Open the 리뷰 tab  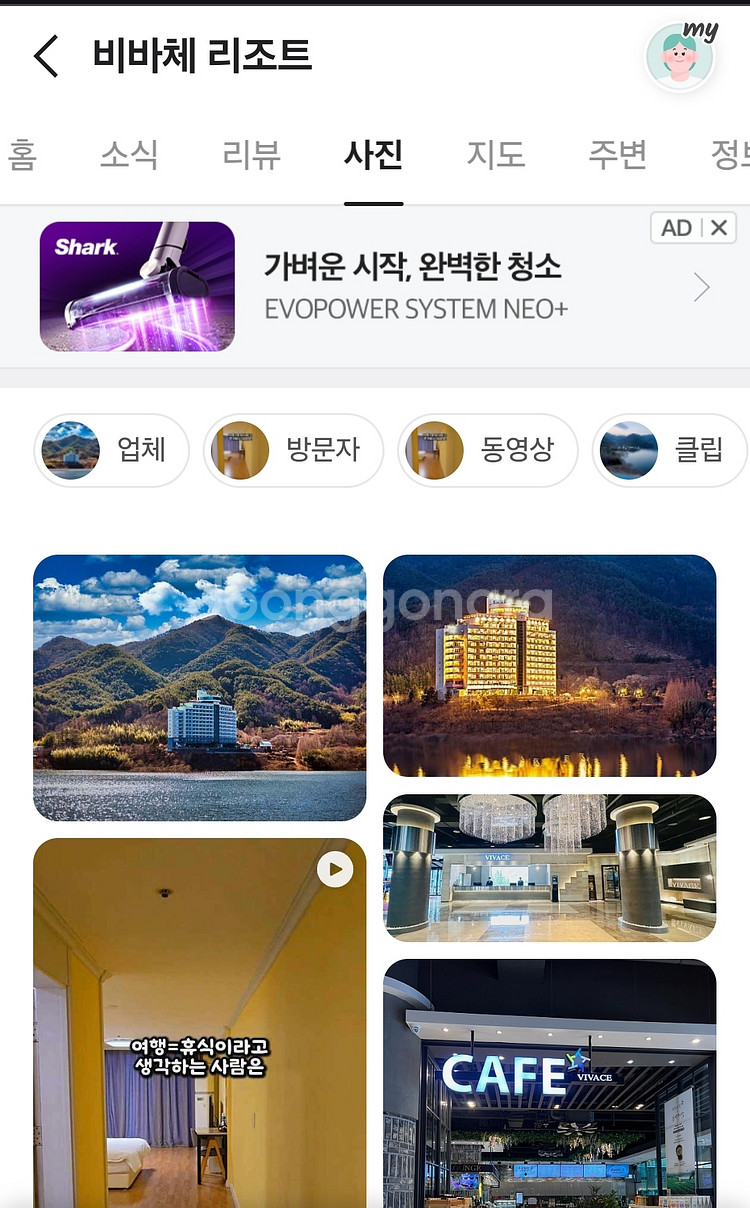pos(251,155)
